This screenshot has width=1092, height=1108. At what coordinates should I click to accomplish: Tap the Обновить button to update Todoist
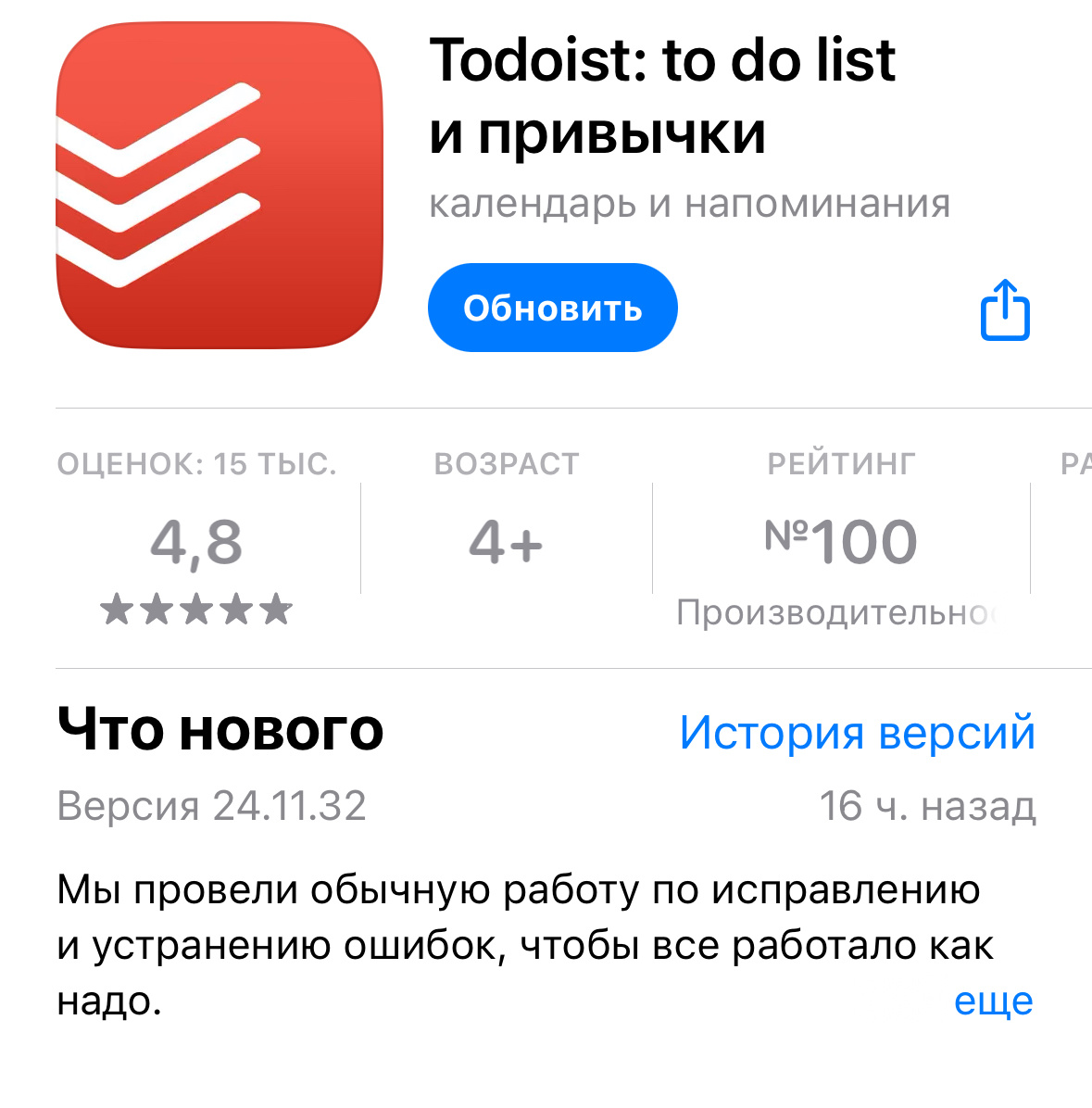(552, 308)
